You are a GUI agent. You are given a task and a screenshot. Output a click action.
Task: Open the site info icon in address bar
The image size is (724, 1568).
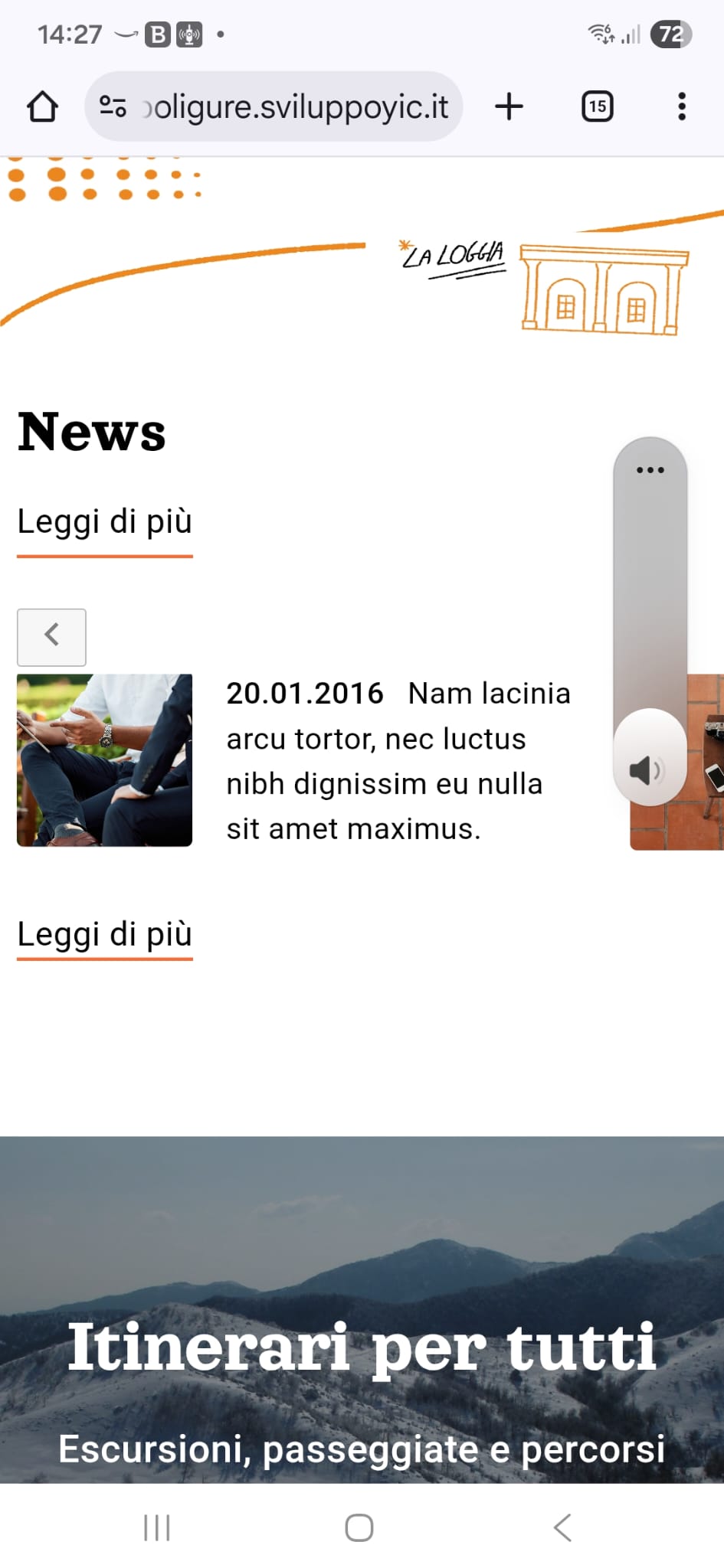click(x=113, y=106)
